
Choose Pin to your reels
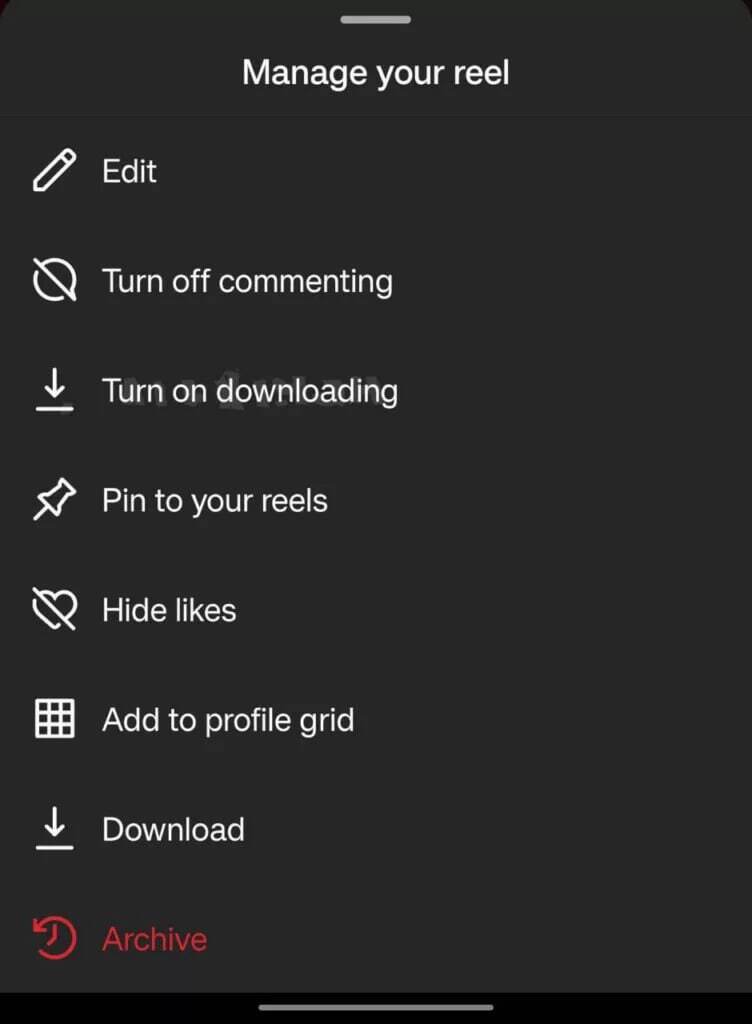[x=214, y=500]
